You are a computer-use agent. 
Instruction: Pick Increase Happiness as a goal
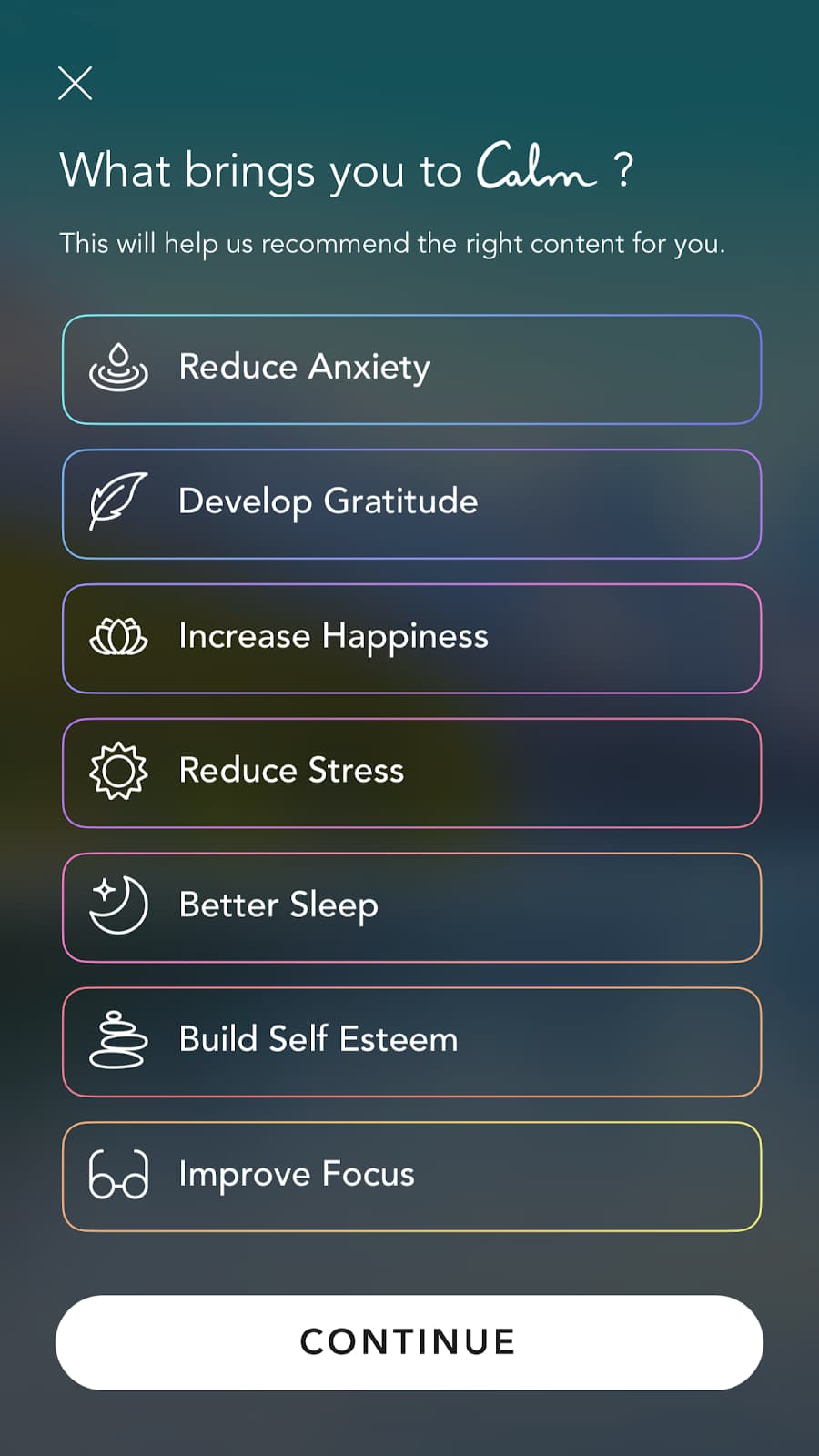[411, 639]
